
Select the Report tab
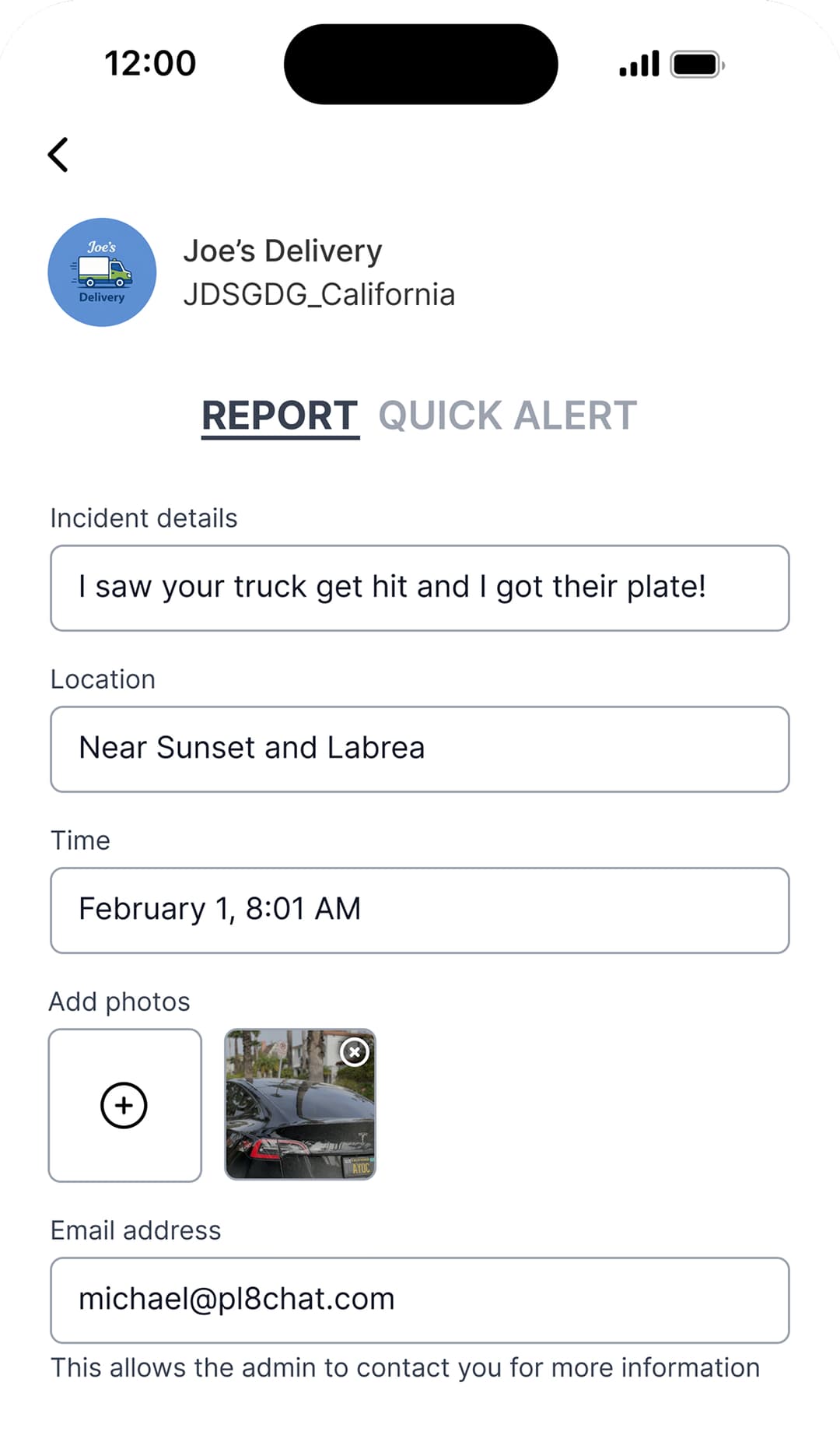(280, 416)
